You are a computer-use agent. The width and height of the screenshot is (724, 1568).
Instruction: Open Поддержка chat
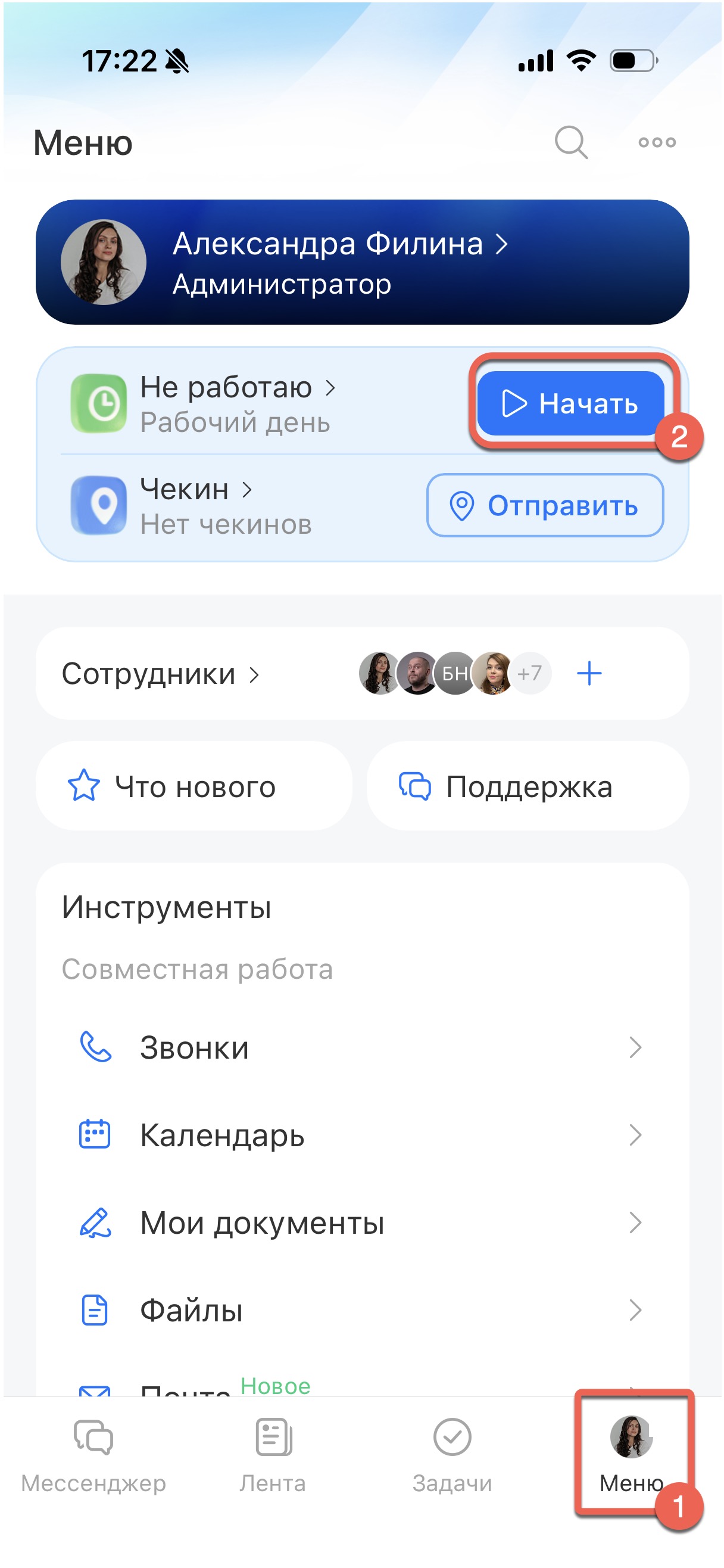[x=527, y=786]
